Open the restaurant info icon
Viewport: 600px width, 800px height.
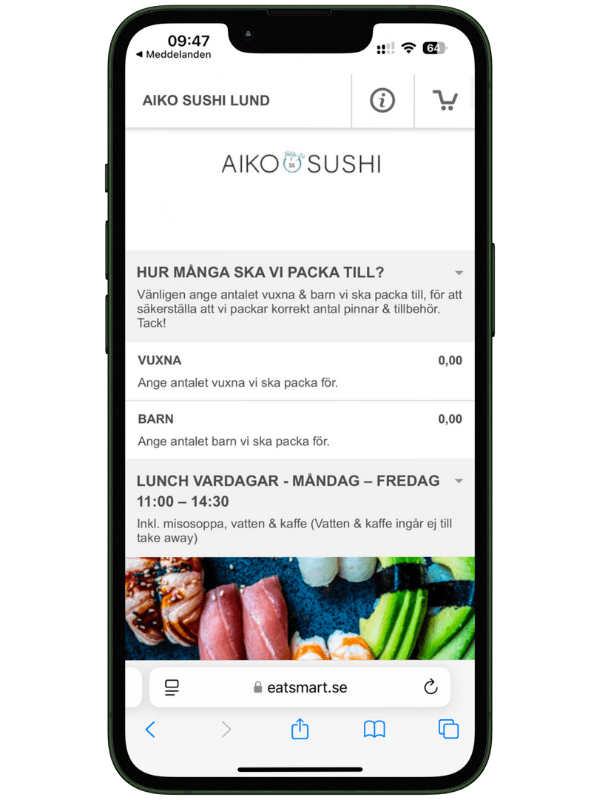[x=382, y=100]
